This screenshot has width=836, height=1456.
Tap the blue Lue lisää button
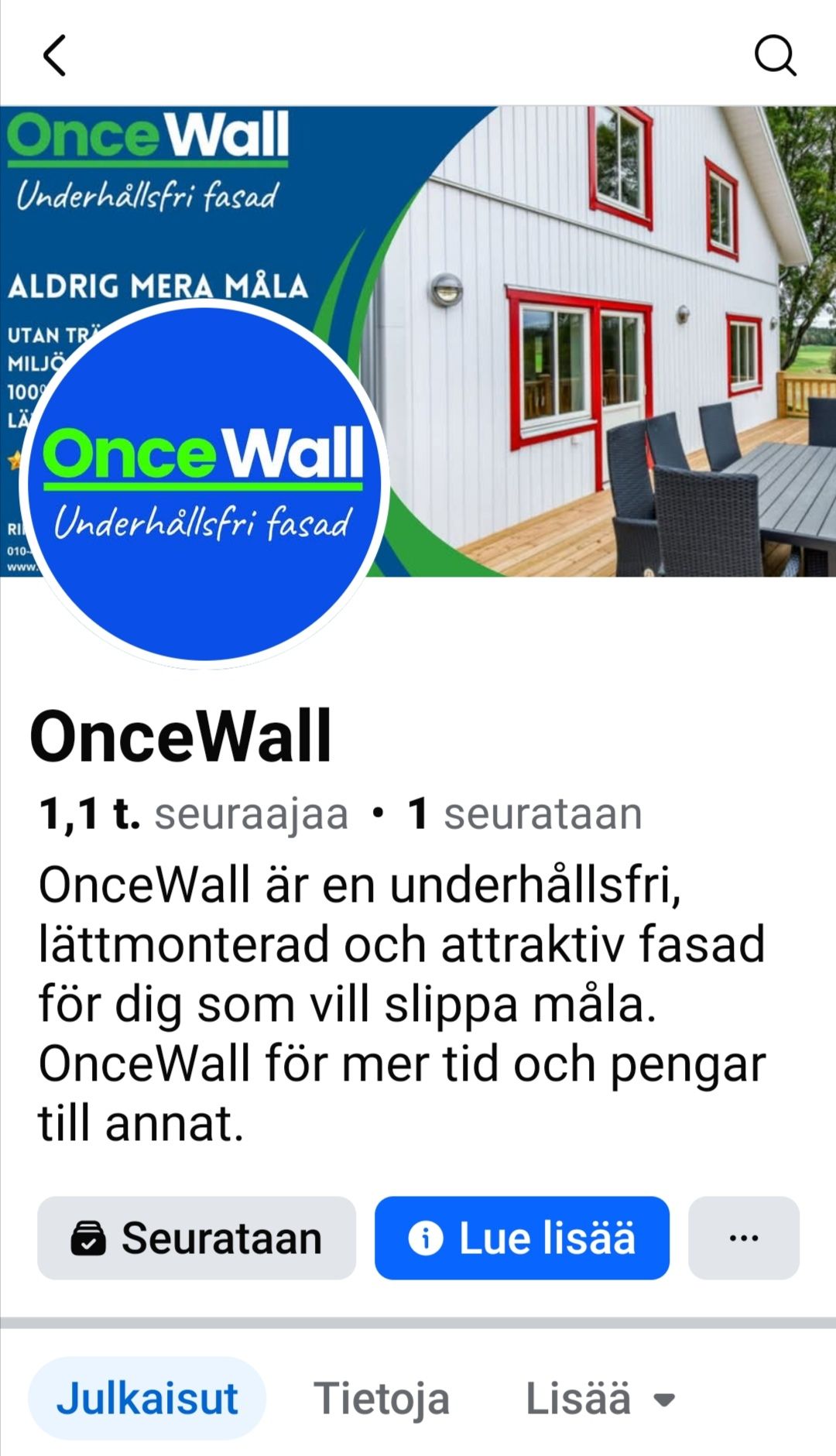(x=522, y=1238)
